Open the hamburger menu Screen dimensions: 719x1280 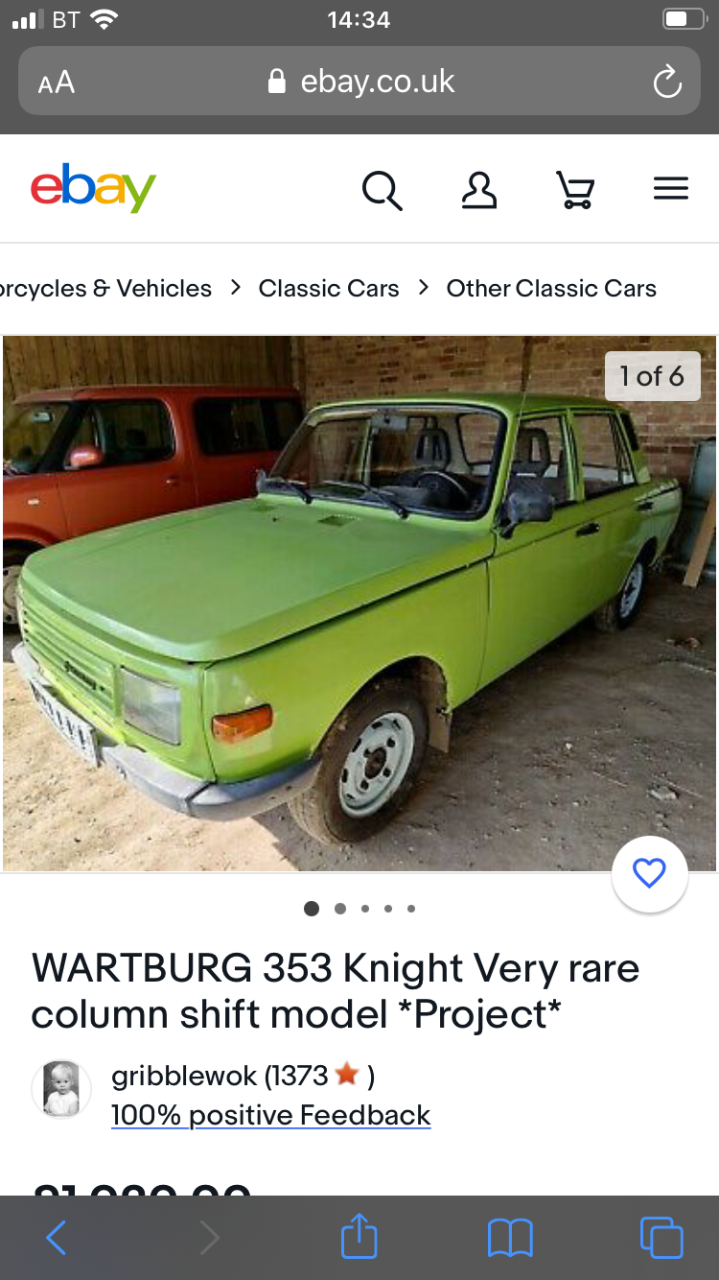pos(671,189)
